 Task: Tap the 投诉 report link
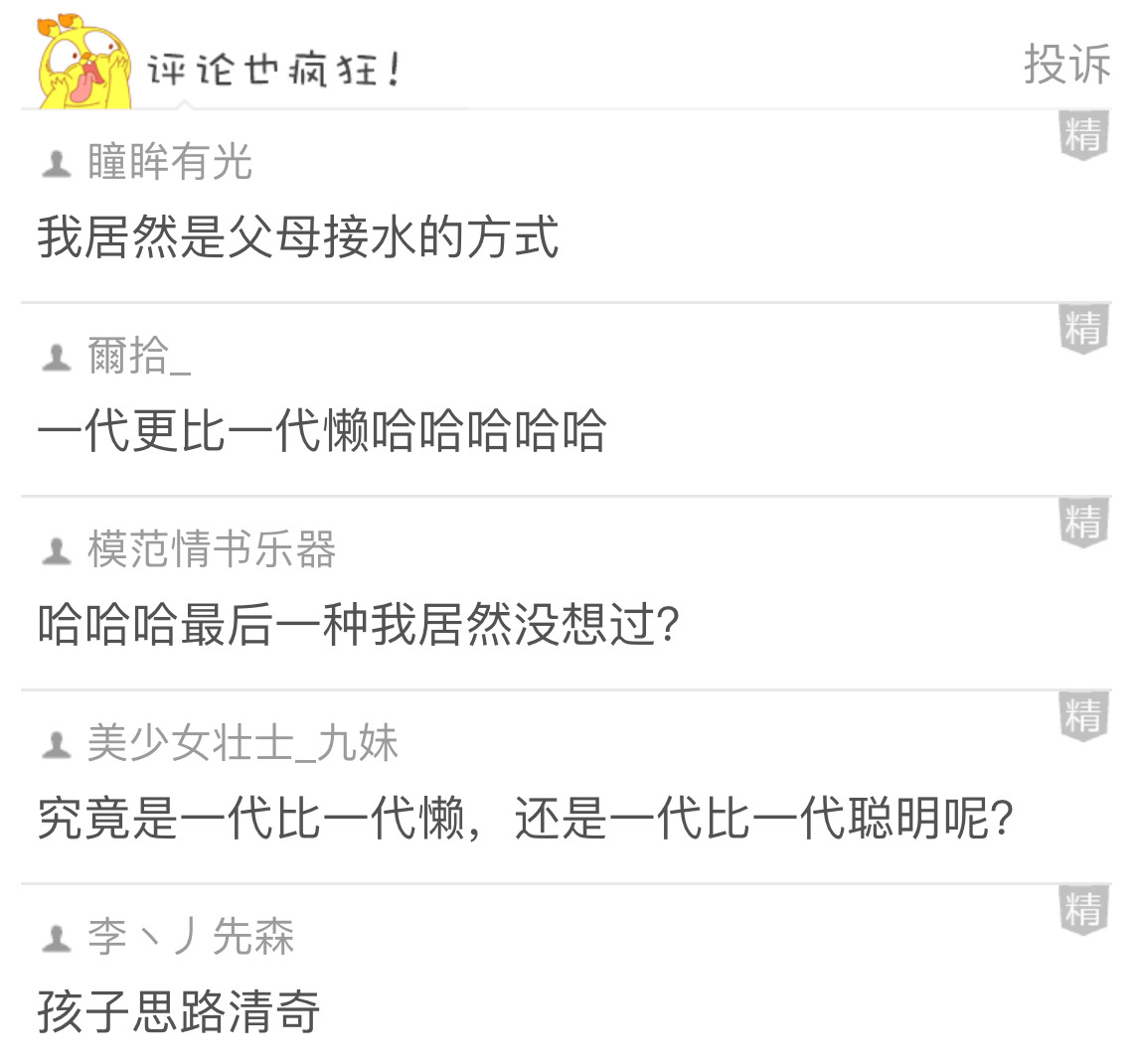pos(1065,65)
